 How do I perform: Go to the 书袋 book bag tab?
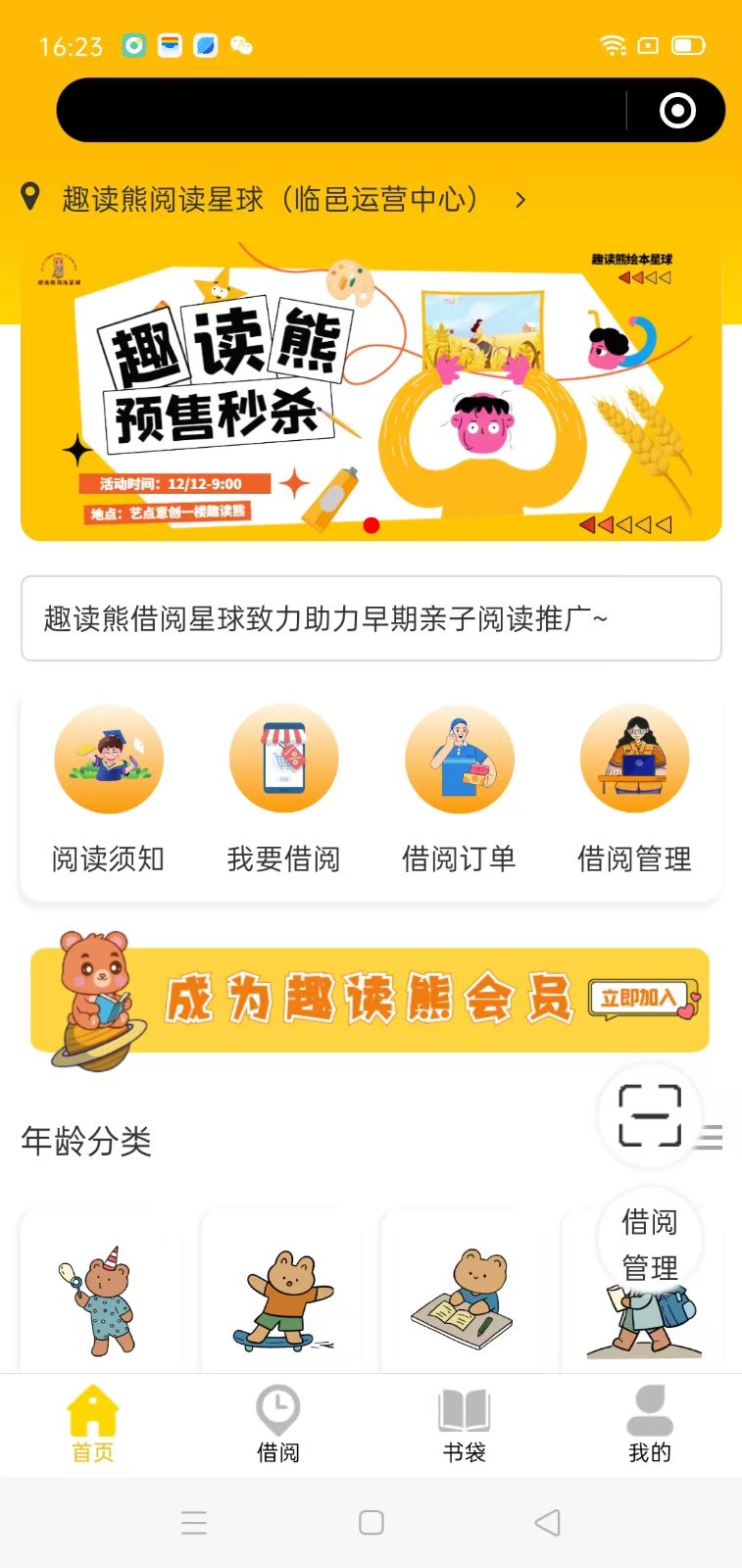click(464, 1425)
